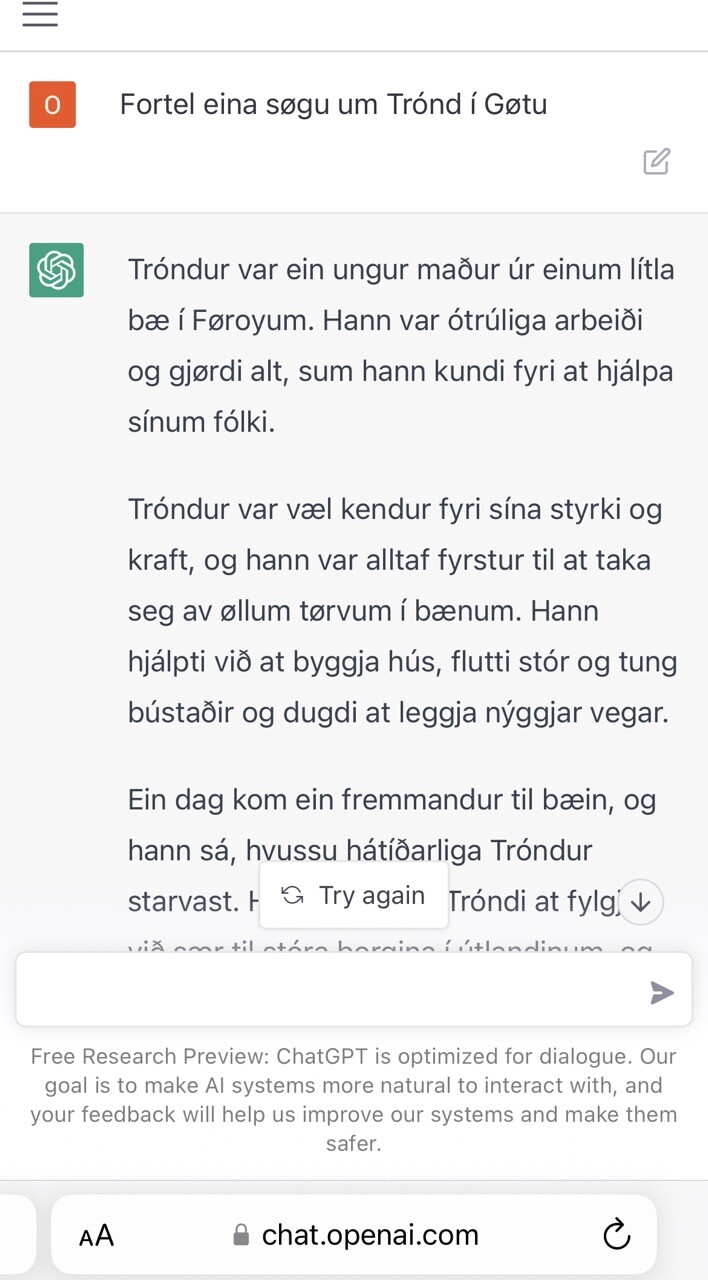
Task: Tap the chat.openai.com address bar
Action: [370, 1235]
